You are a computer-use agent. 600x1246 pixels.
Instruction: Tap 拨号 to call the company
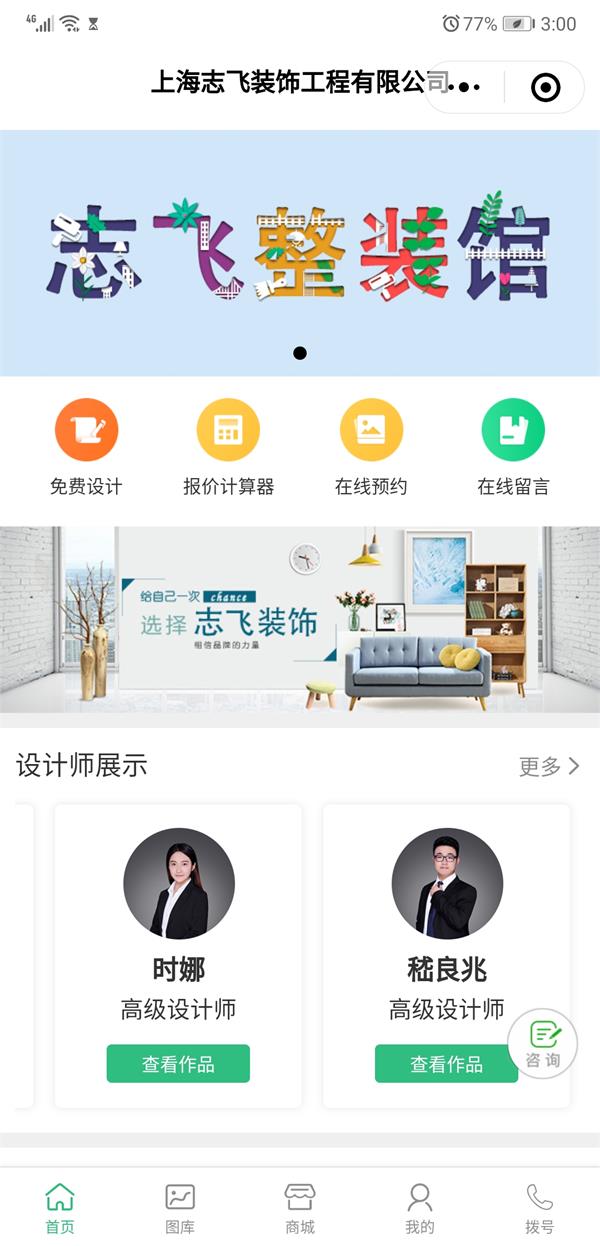click(540, 1207)
